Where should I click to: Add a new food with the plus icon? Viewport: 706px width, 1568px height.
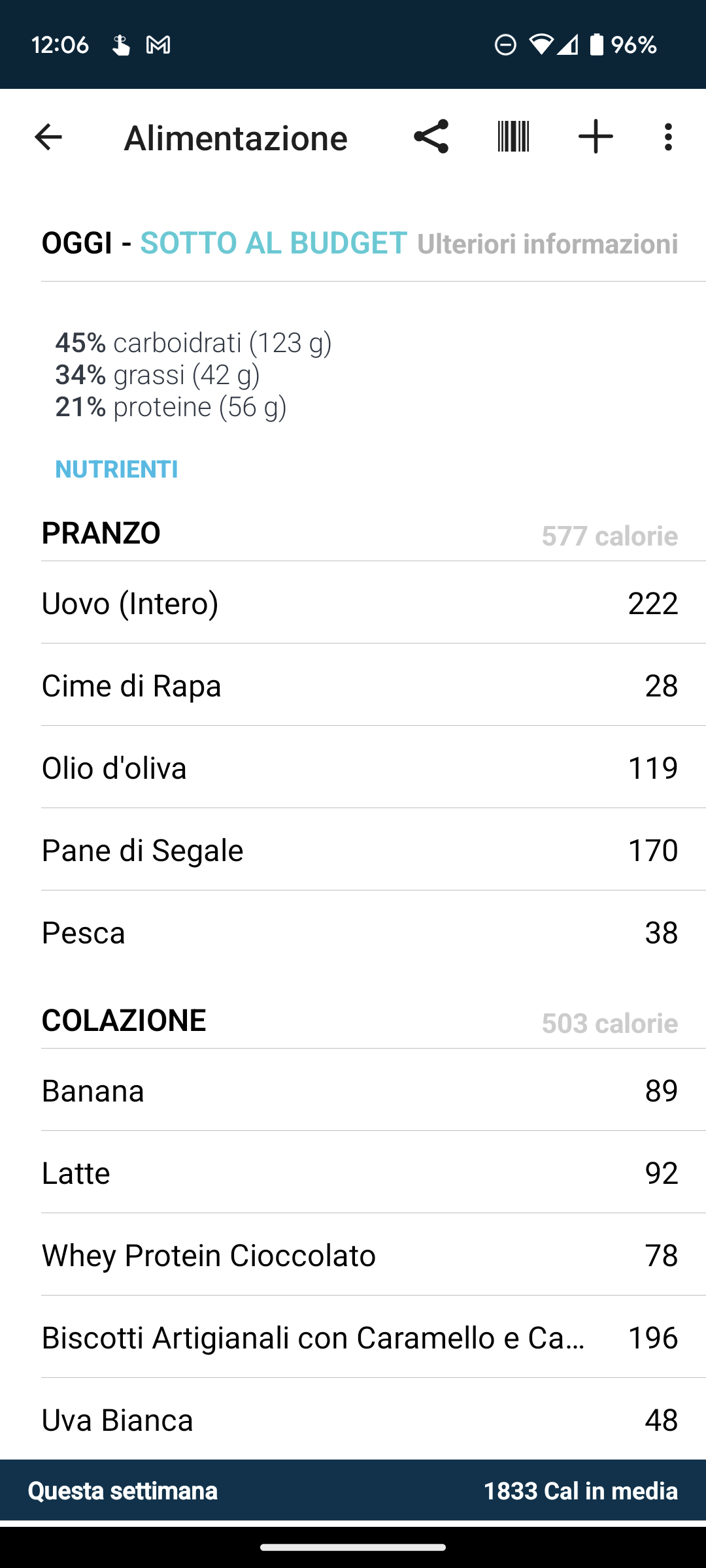pyautogui.click(x=596, y=137)
